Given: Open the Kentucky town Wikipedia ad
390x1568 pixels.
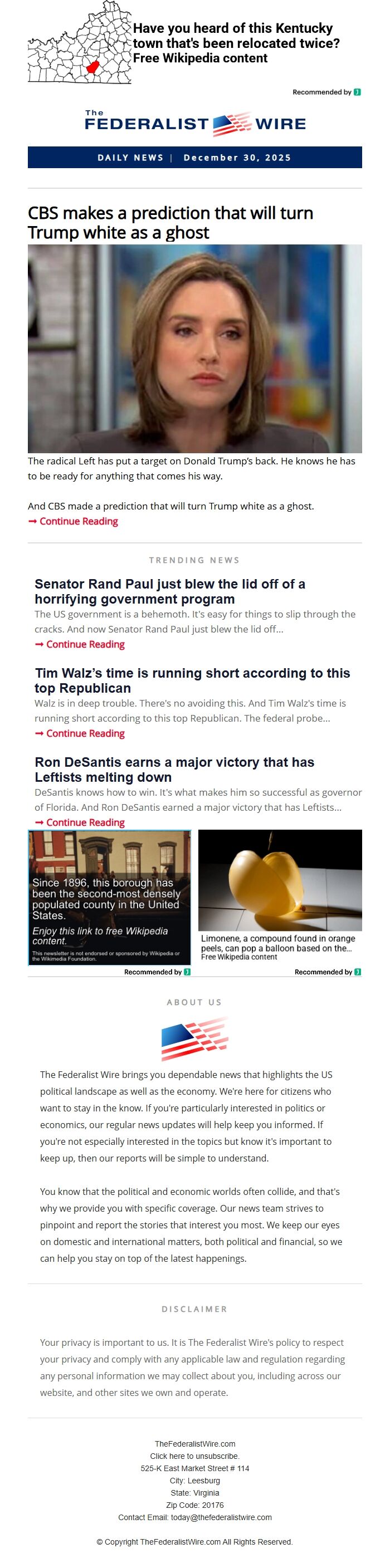Looking at the screenshot, I should coord(236,43).
